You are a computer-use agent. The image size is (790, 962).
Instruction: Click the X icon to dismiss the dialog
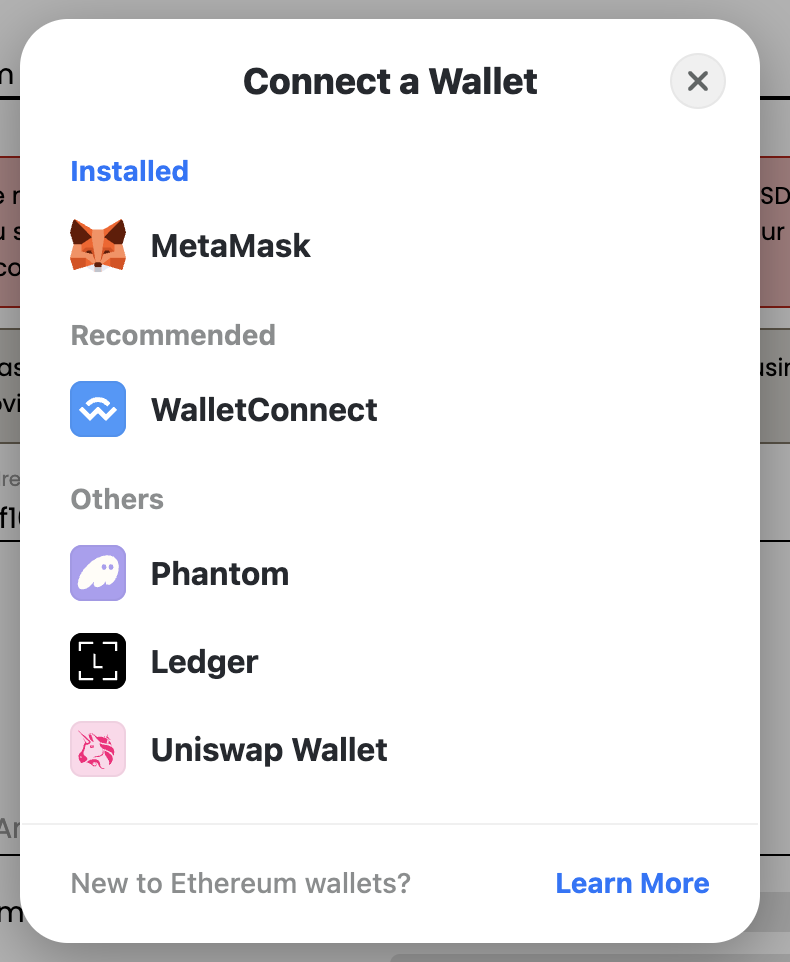tap(697, 81)
